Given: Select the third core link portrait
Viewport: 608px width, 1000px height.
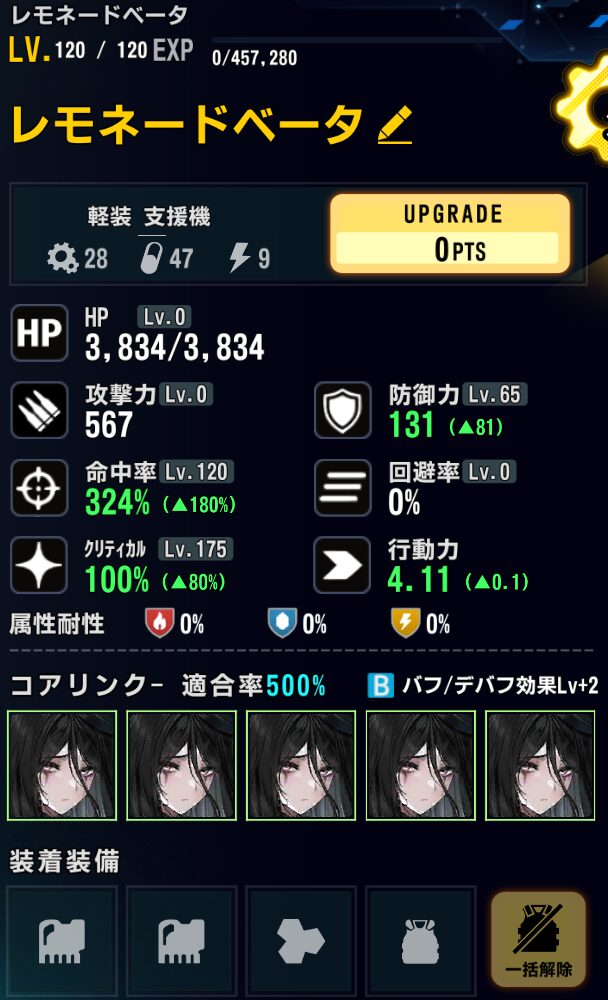Looking at the screenshot, I should click(301, 765).
